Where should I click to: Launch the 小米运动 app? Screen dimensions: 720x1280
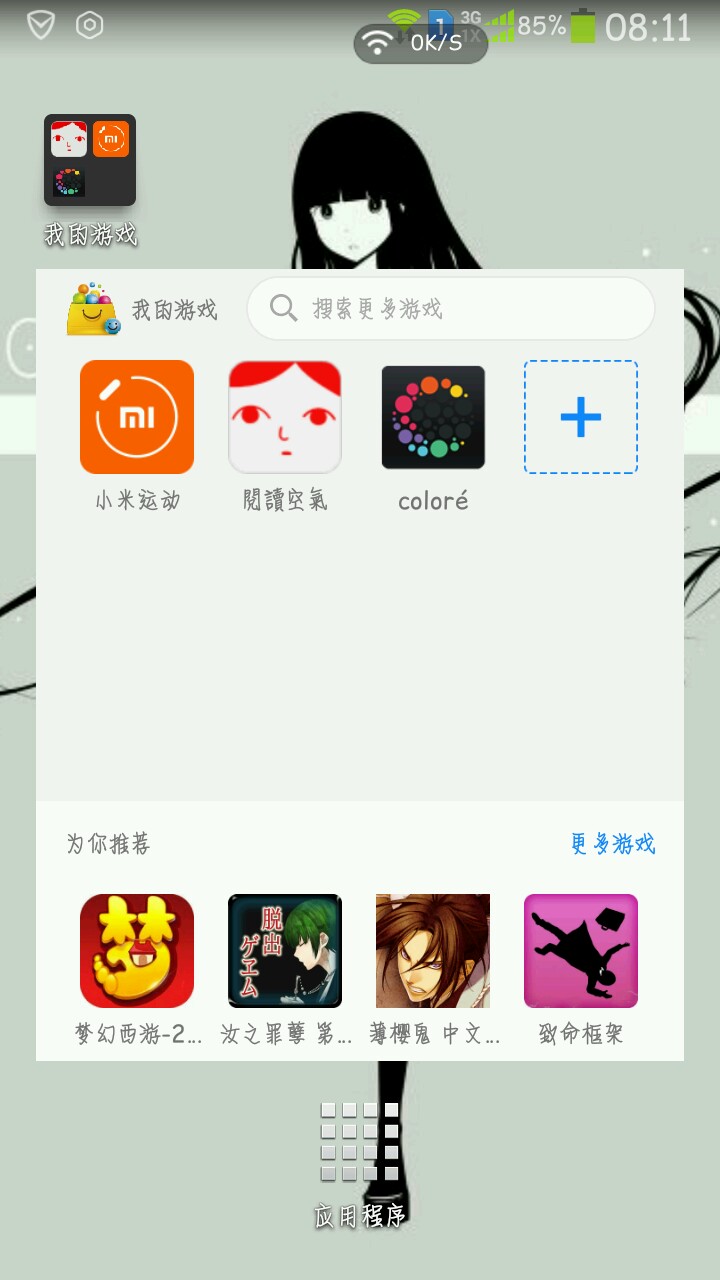tap(137, 417)
